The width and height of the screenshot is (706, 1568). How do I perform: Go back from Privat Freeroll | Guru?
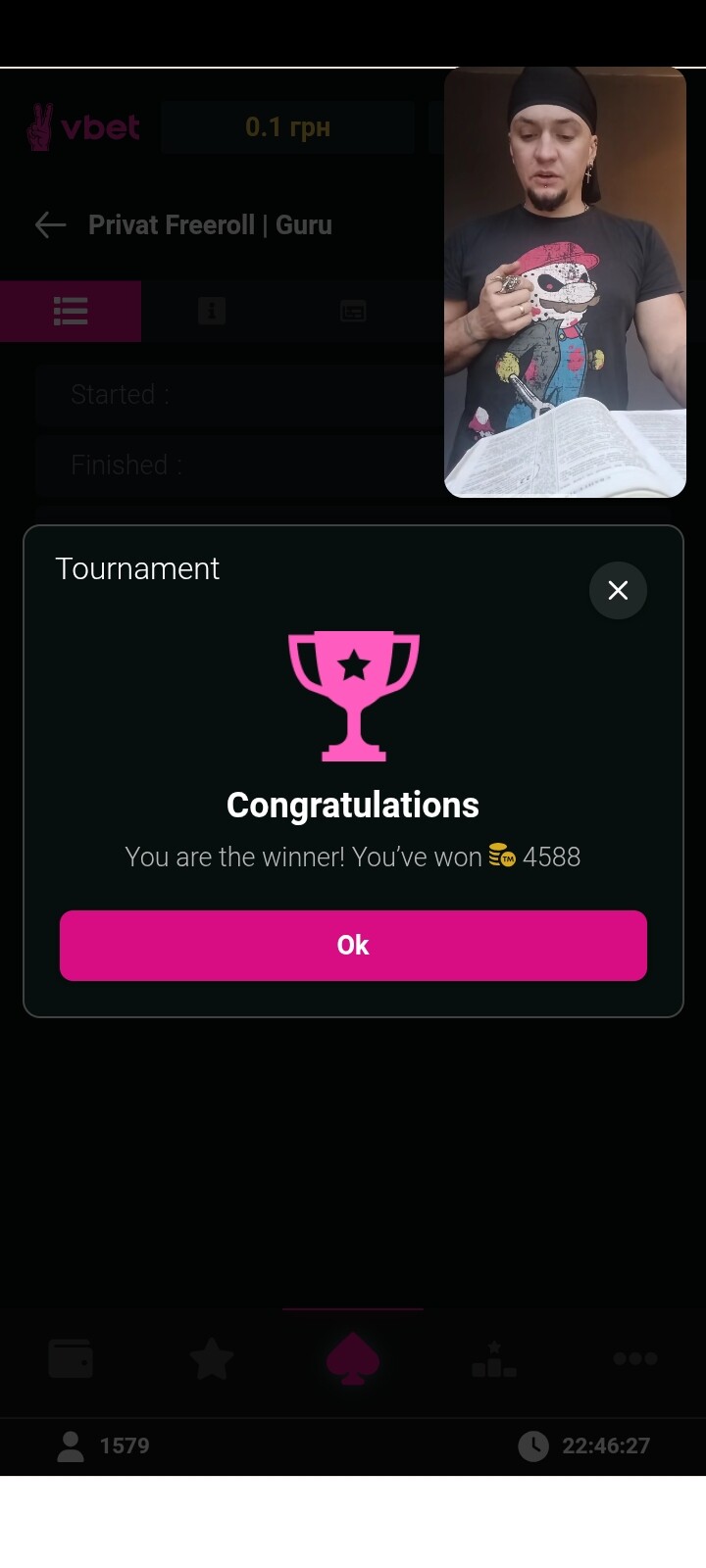coord(51,225)
